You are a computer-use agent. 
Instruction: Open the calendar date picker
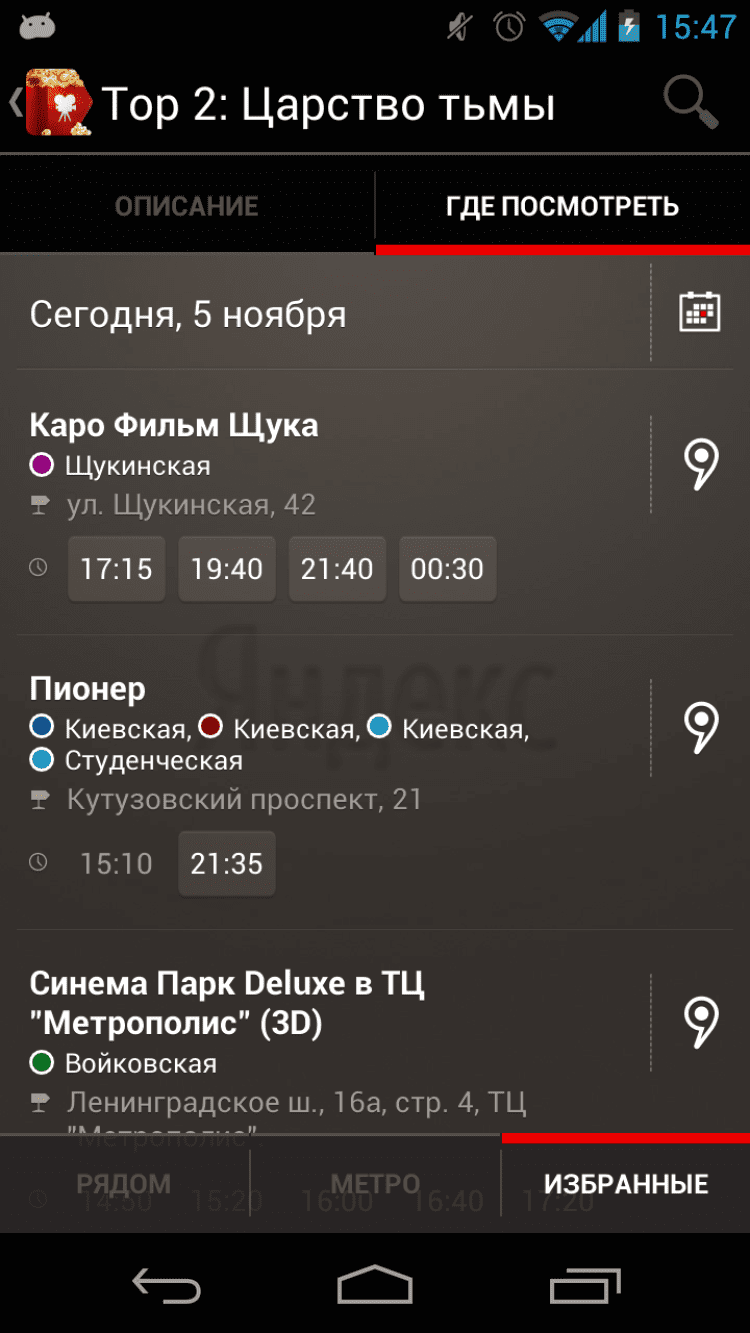click(x=700, y=313)
